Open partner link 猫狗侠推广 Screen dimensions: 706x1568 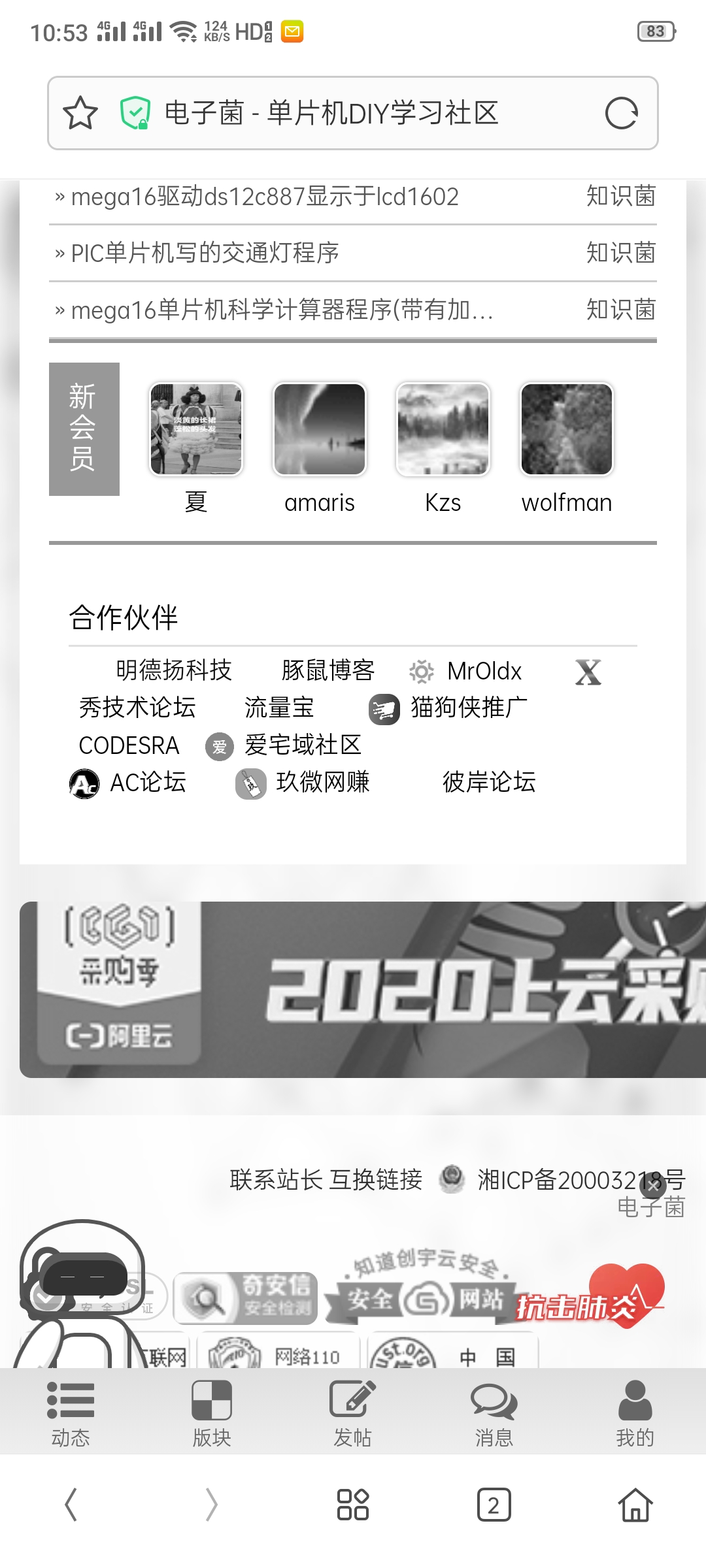tap(468, 708)
